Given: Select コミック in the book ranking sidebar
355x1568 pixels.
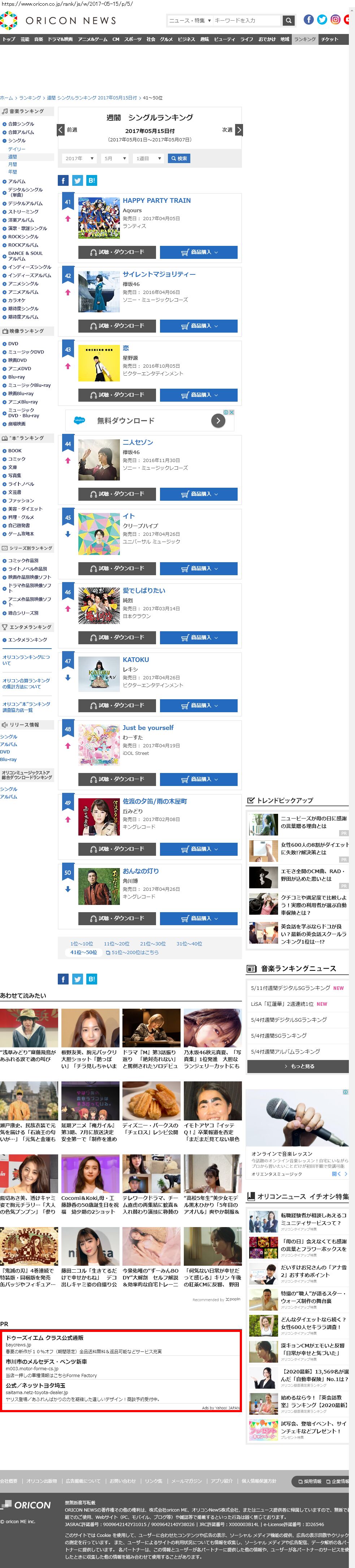Looking at the screenshot, I should coord(16,459).
